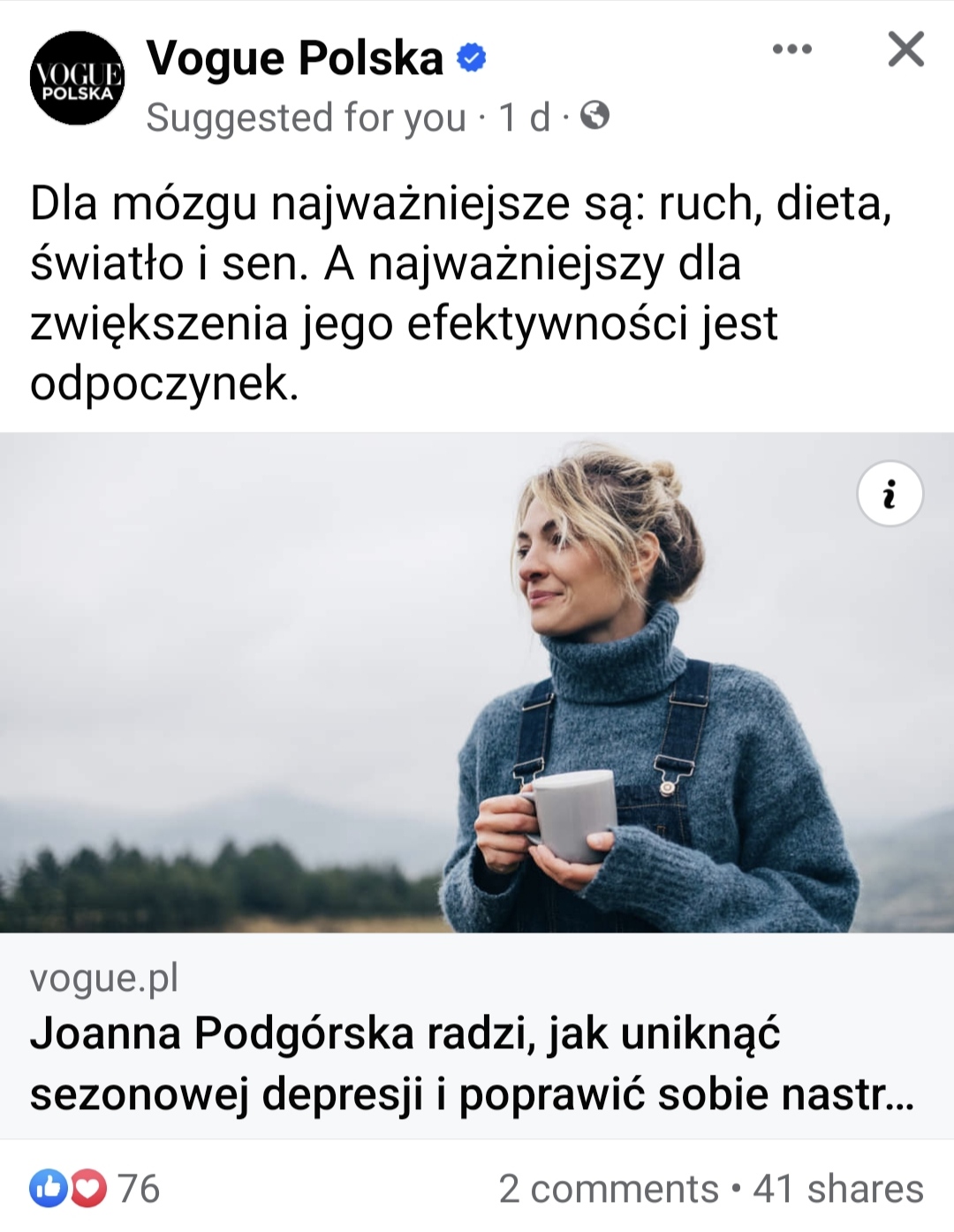Open the Joanna Podgórska article link
Screen dimensions: 954x1232
472,1063
